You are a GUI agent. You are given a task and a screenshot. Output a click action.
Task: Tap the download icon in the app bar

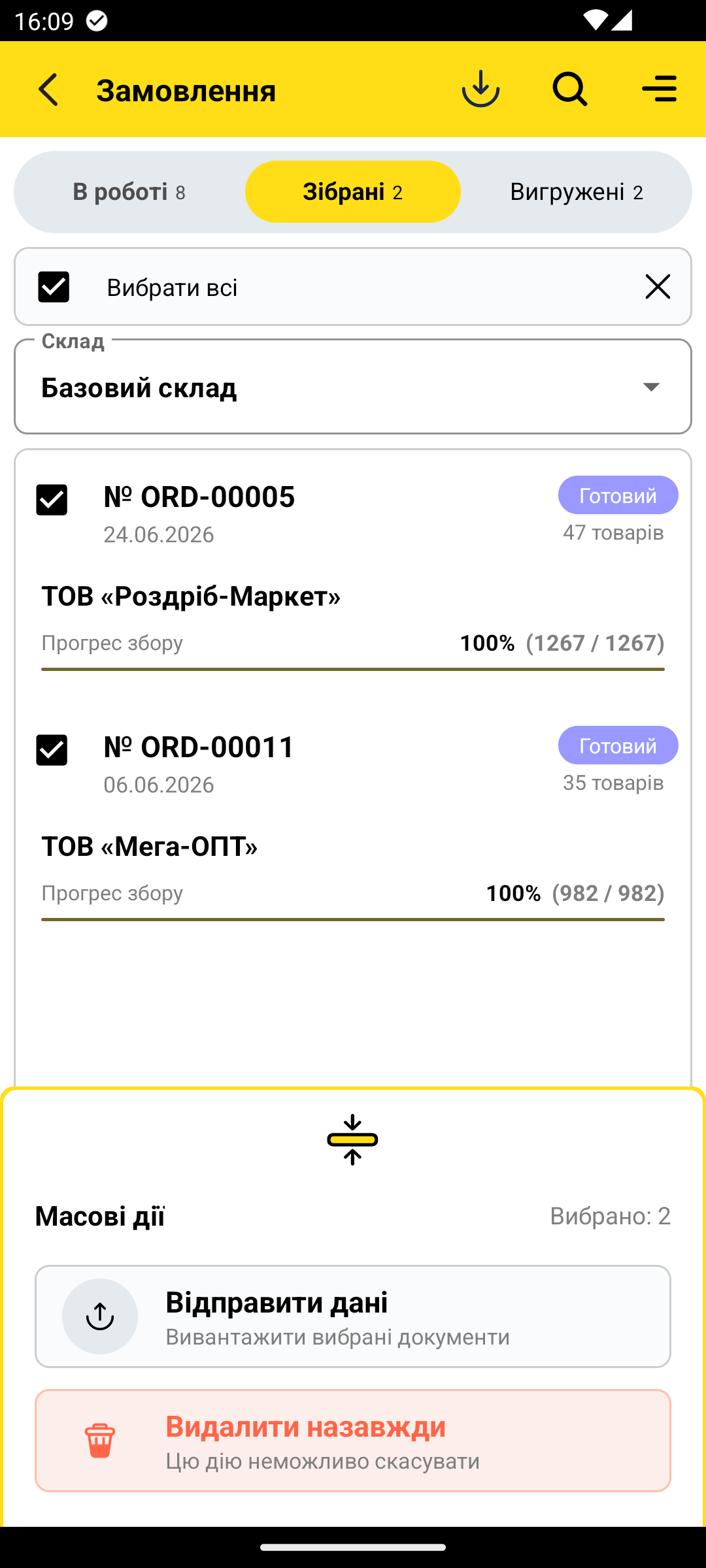pyautogui.click(x=480, y=89)
